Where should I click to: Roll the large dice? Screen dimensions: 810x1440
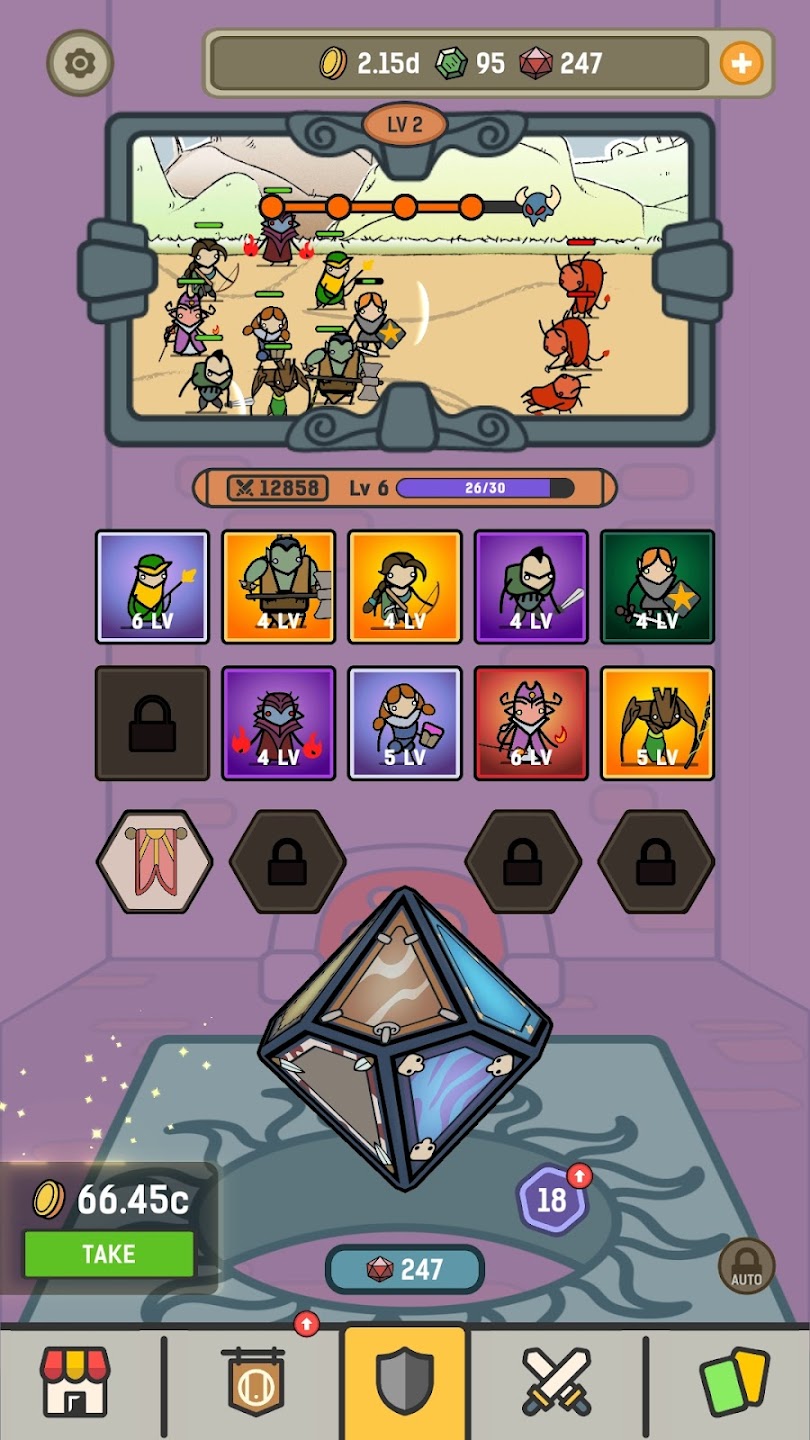tap(405, 1040)
